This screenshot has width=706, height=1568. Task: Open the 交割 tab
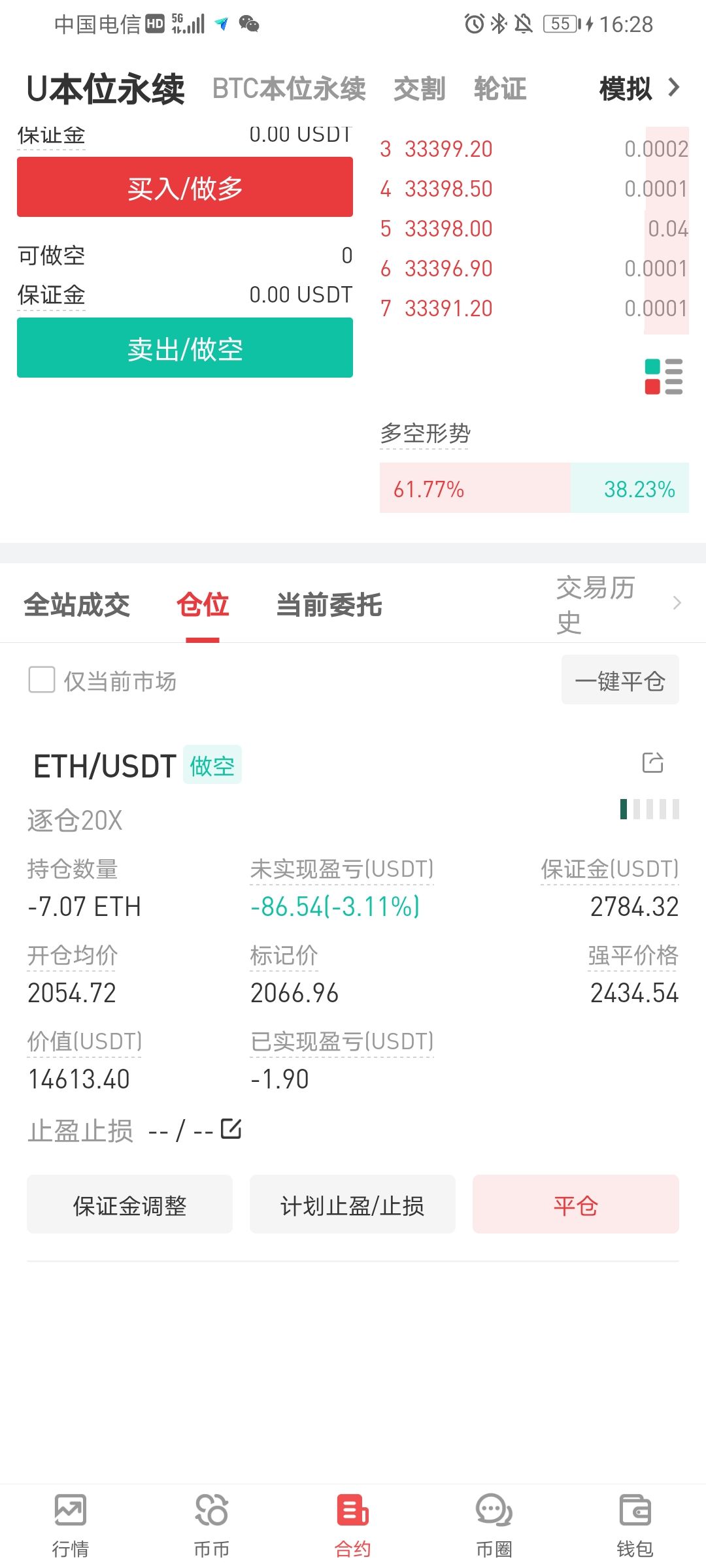(420, 88)
